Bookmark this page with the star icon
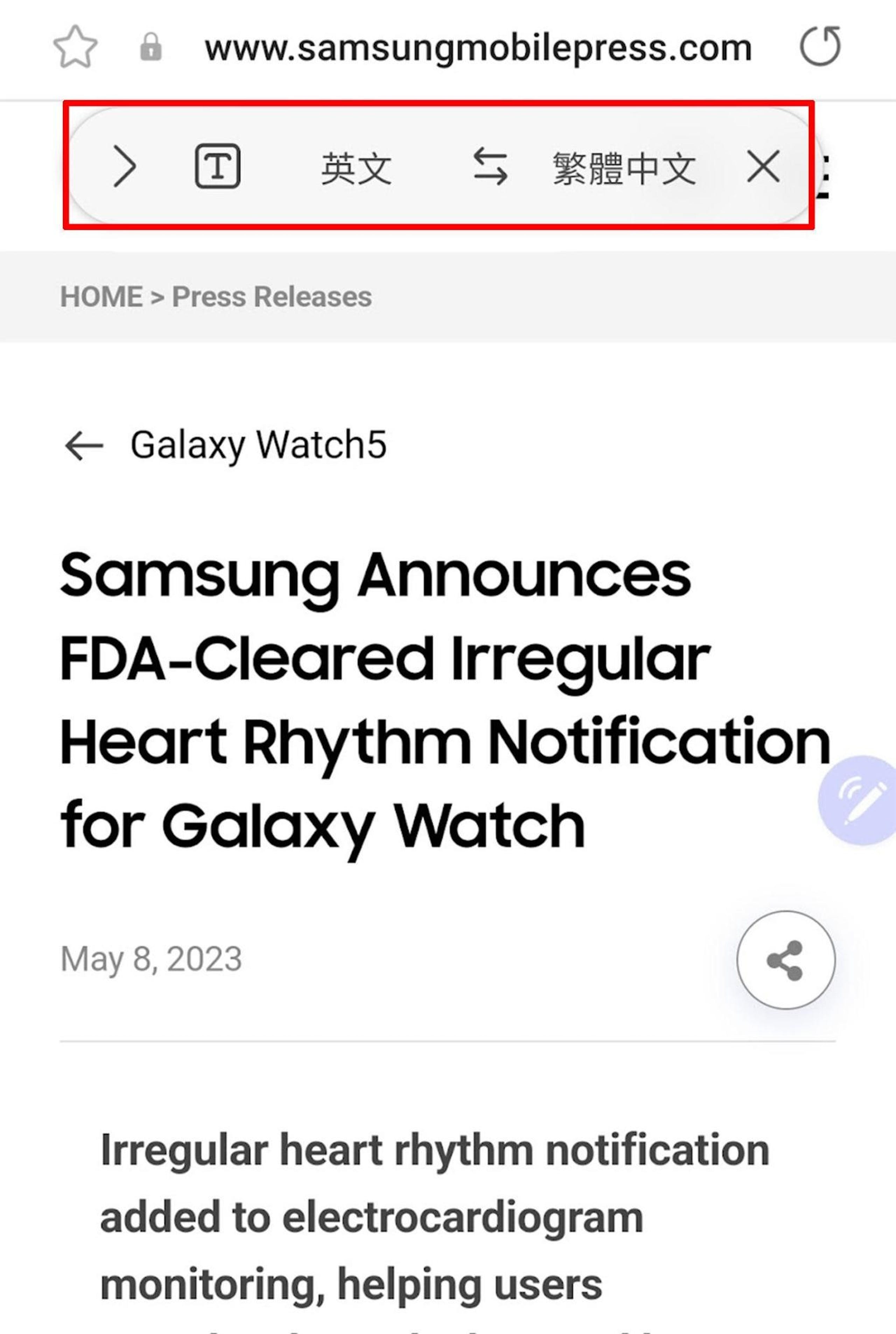Screen dimensions: 896x1334 point(75,47)
